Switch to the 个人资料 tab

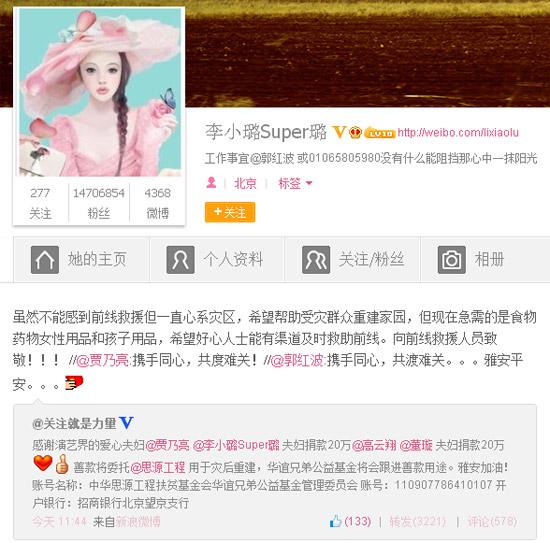(x=217, y=260)
